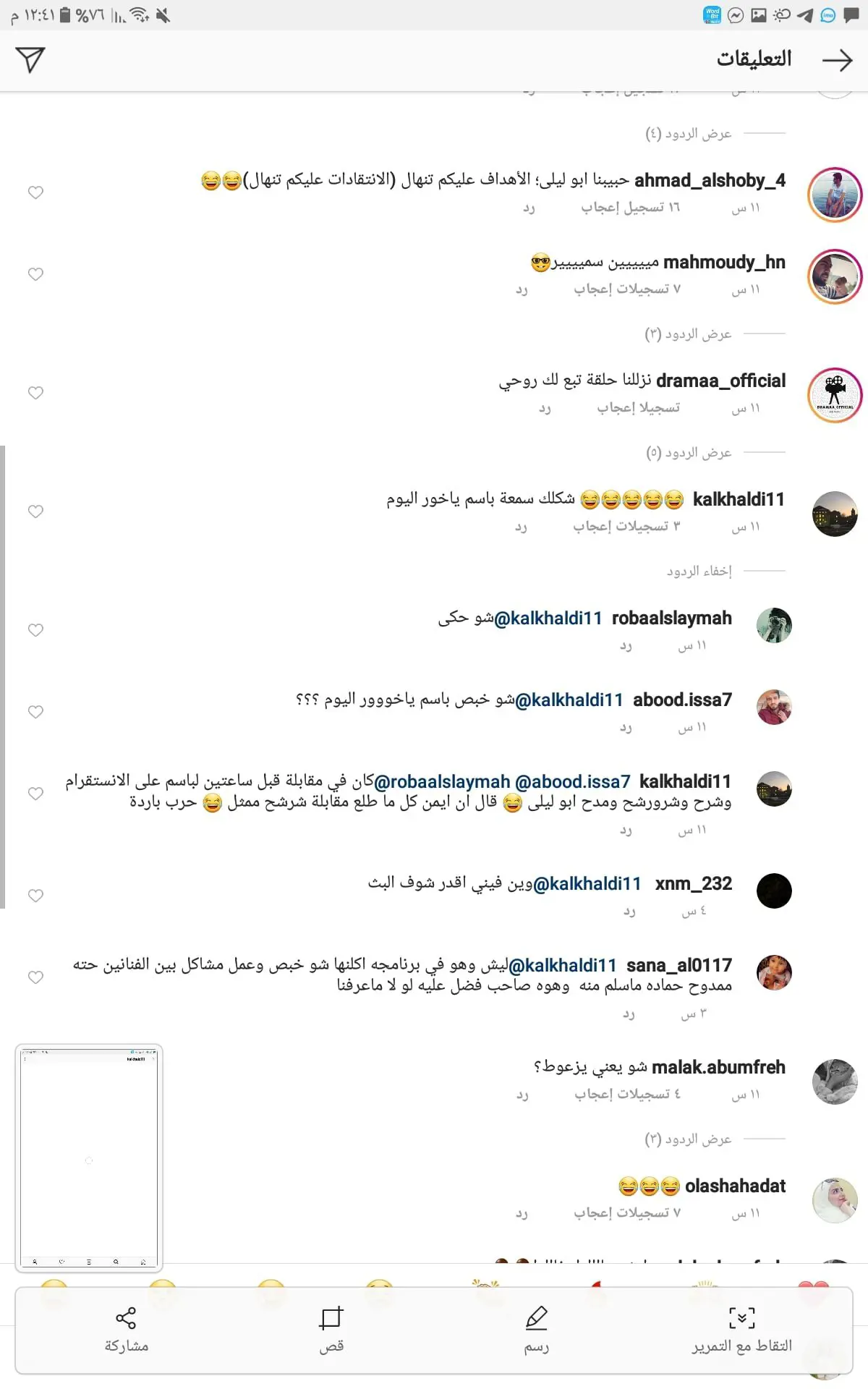Open dramaa_official's profile picture
Image resolution: width=868 pixels, height=1389 pixels.
(835, 395)
